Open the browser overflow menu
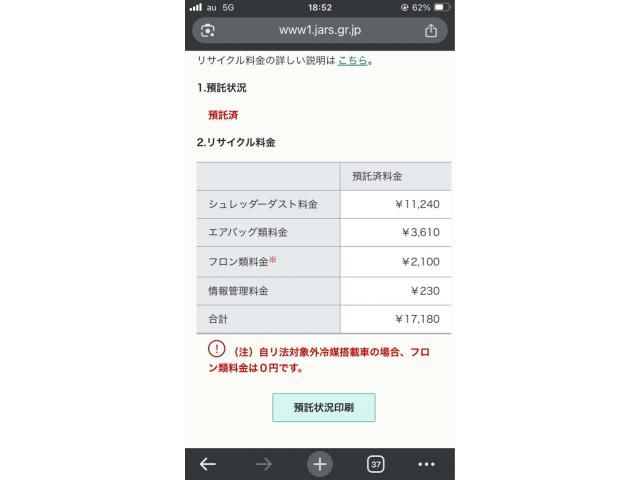This screenshot has height=480, width=640. tap(427, 464)
